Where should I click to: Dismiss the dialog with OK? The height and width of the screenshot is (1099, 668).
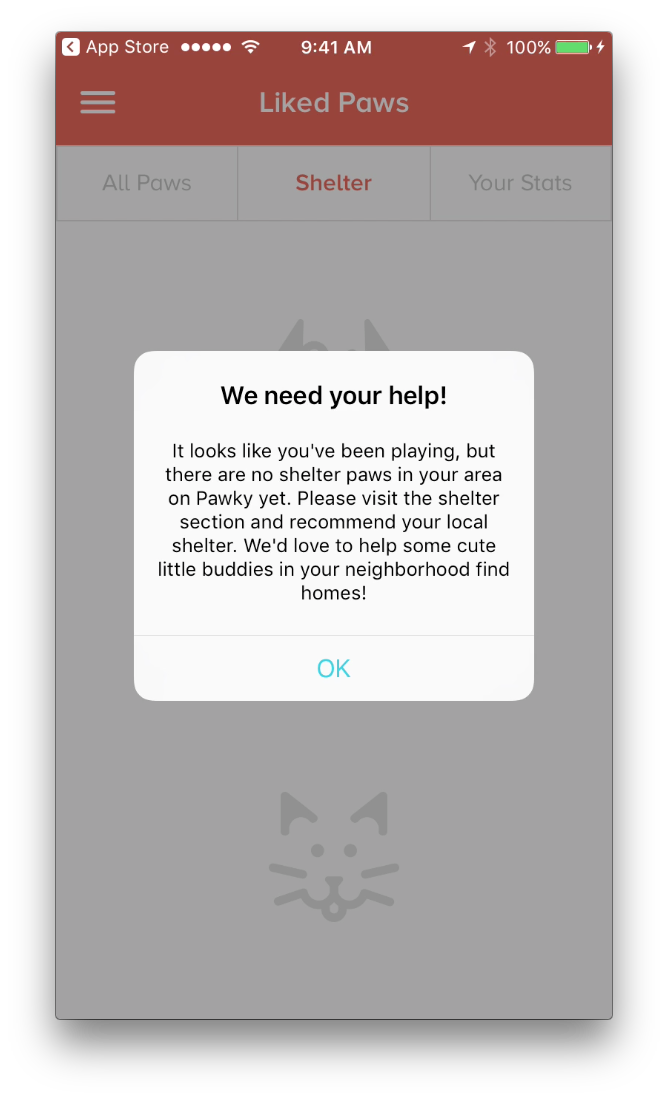[x=334, y=668]
